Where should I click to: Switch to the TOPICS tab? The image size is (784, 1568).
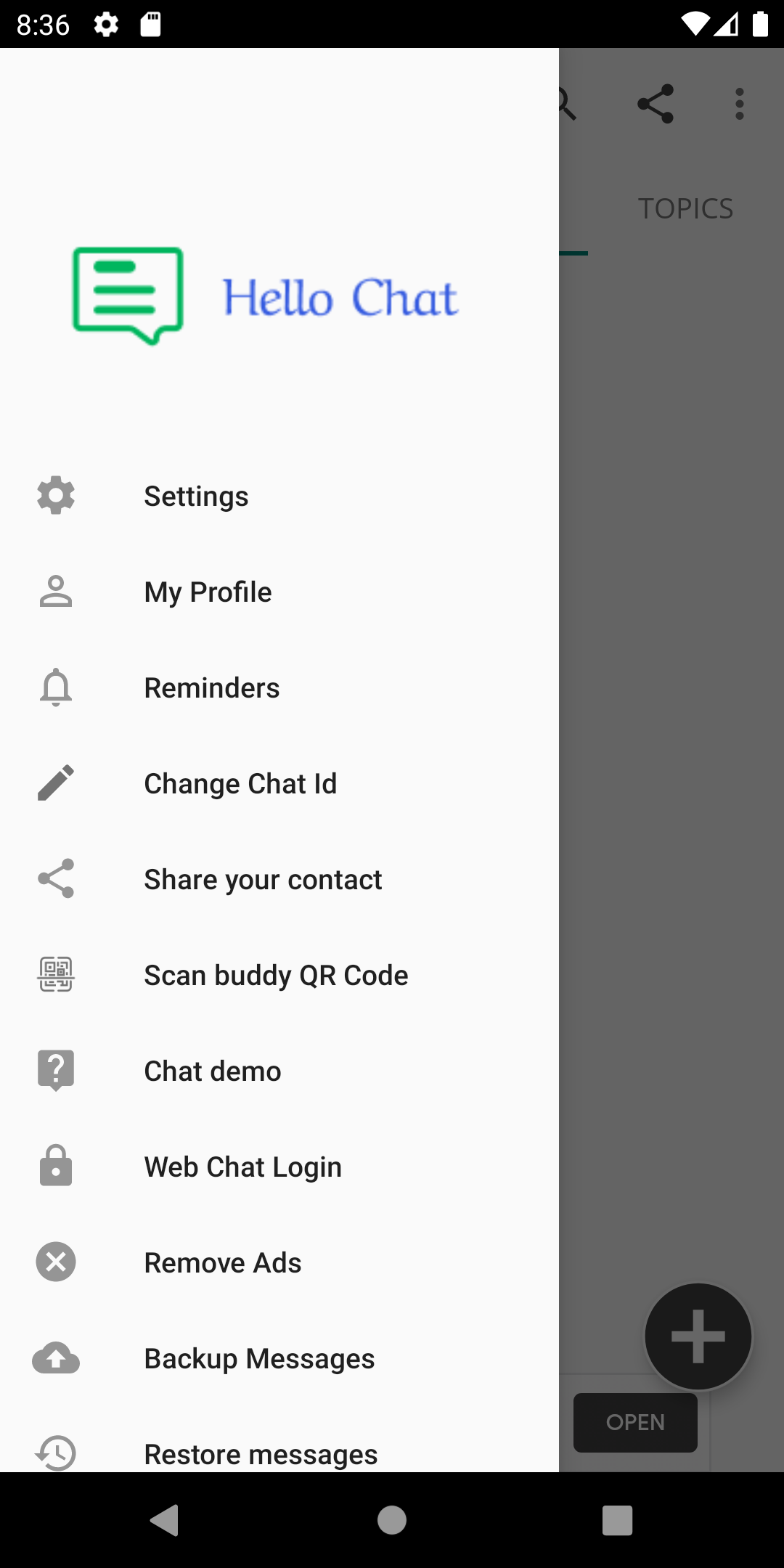pyautogui.click(x=685, y=209)
